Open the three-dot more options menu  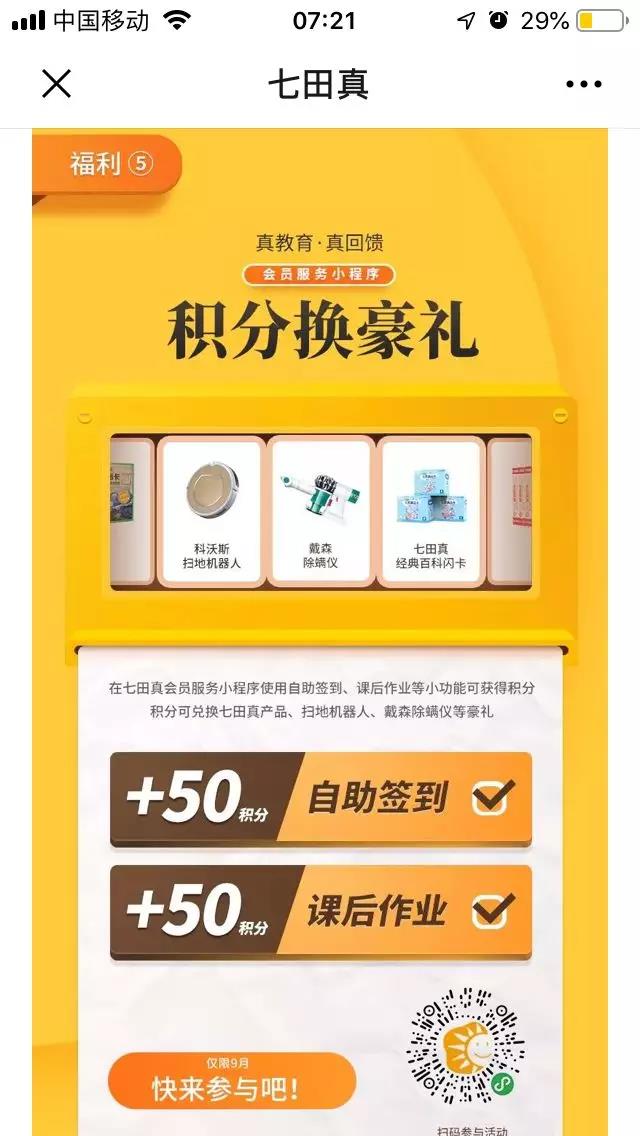click(x=583, y=85)
